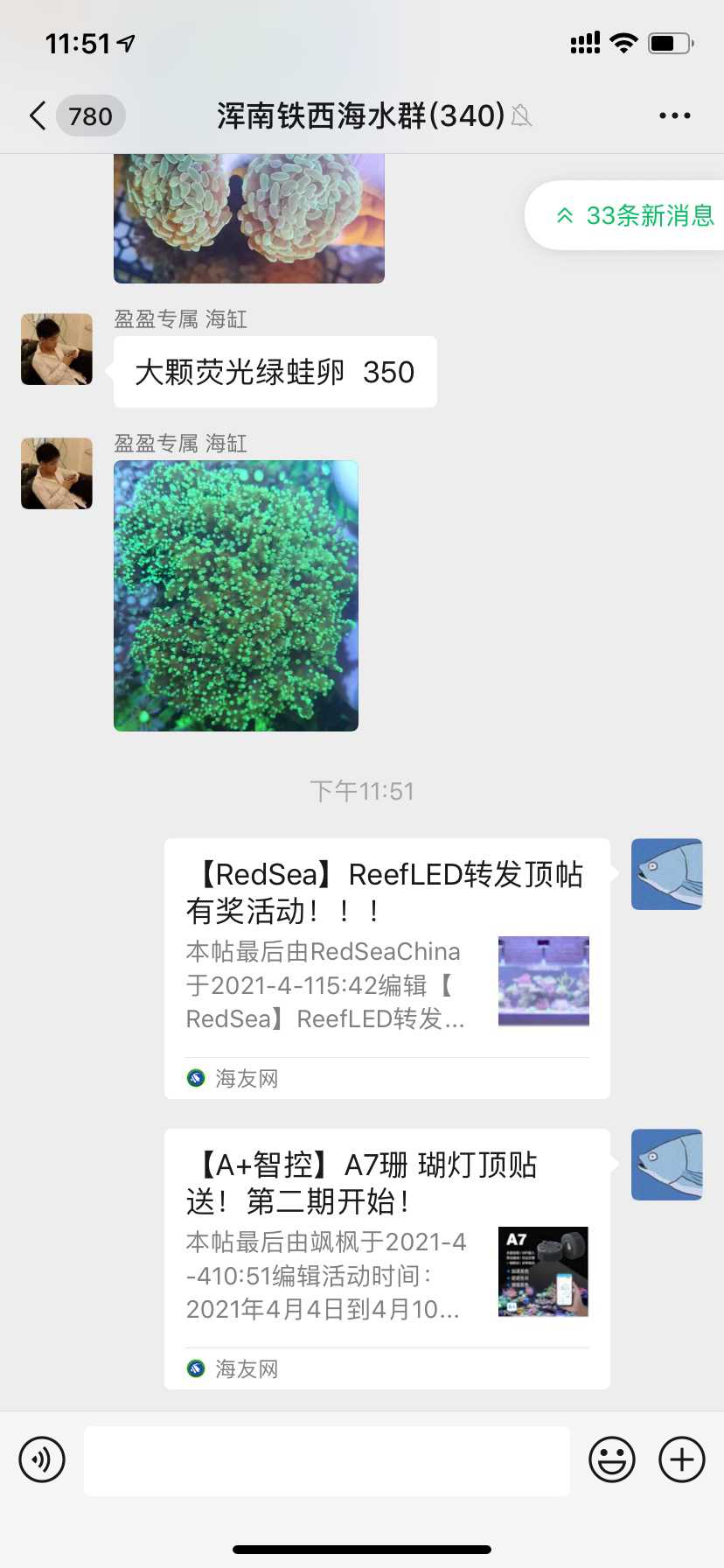Open the group chat options menu
This screenshot has height=1568, width=724.
pos(674,115)
